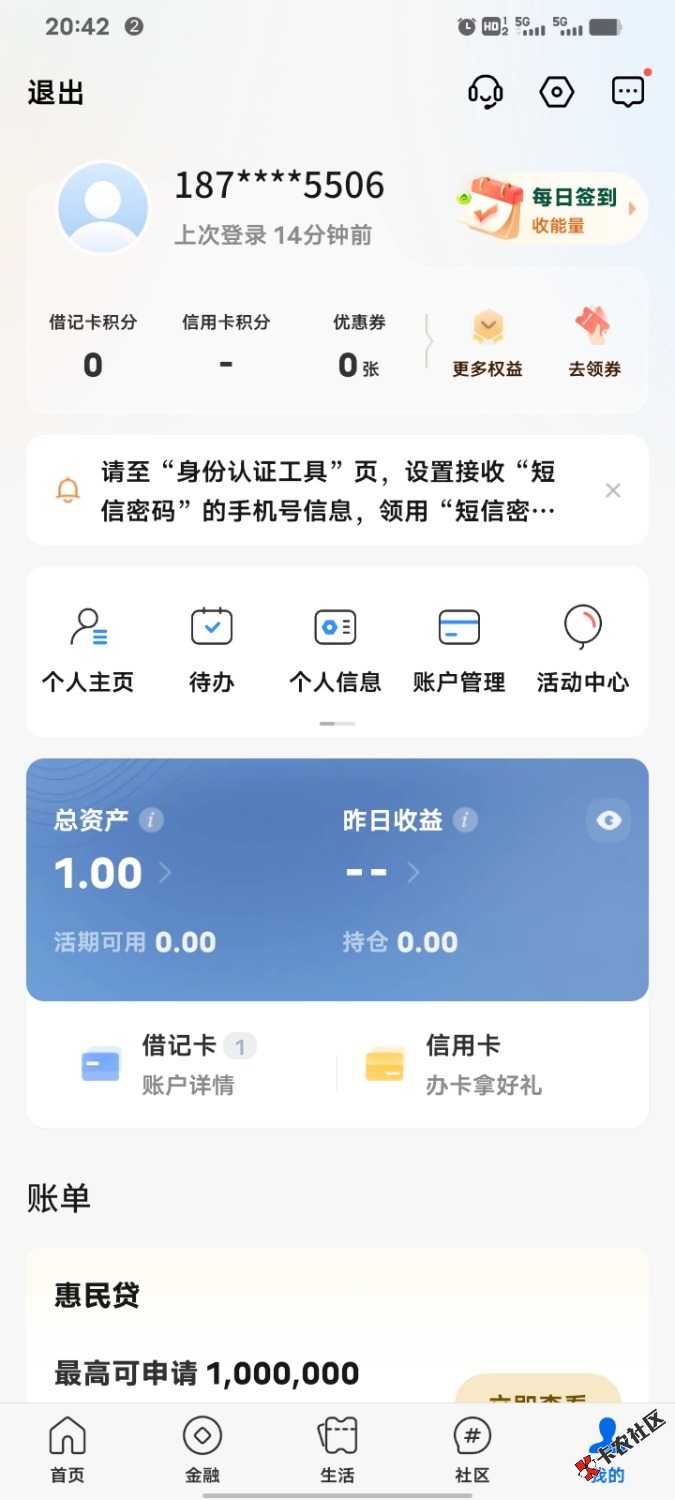Open customer service headset icon
The width and height of the screenshot is (675, 1500).
(485, 93)
